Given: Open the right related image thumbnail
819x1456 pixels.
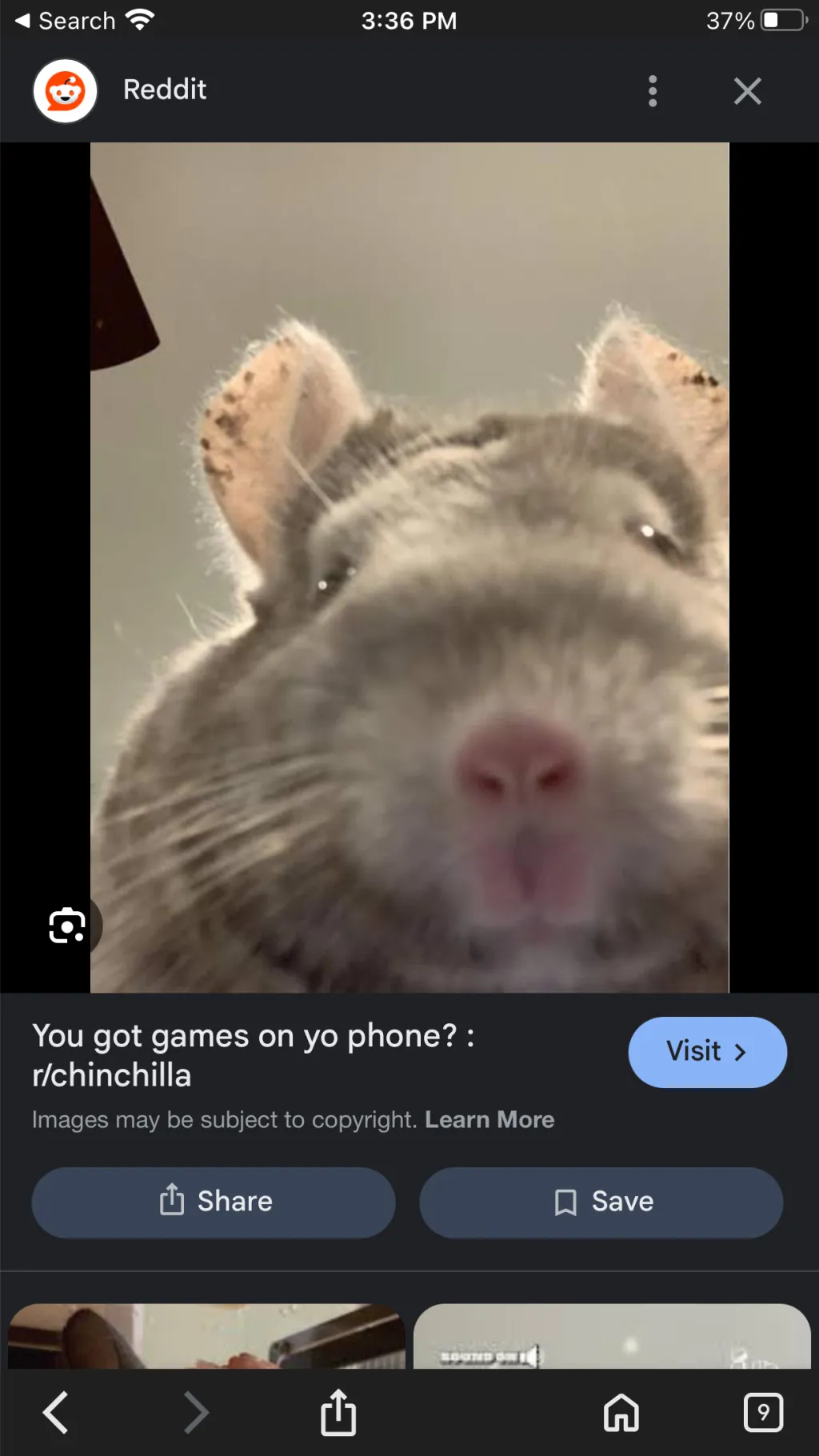Looking at the screenshot, I should pyautogui.click(x=612, y=1336).
